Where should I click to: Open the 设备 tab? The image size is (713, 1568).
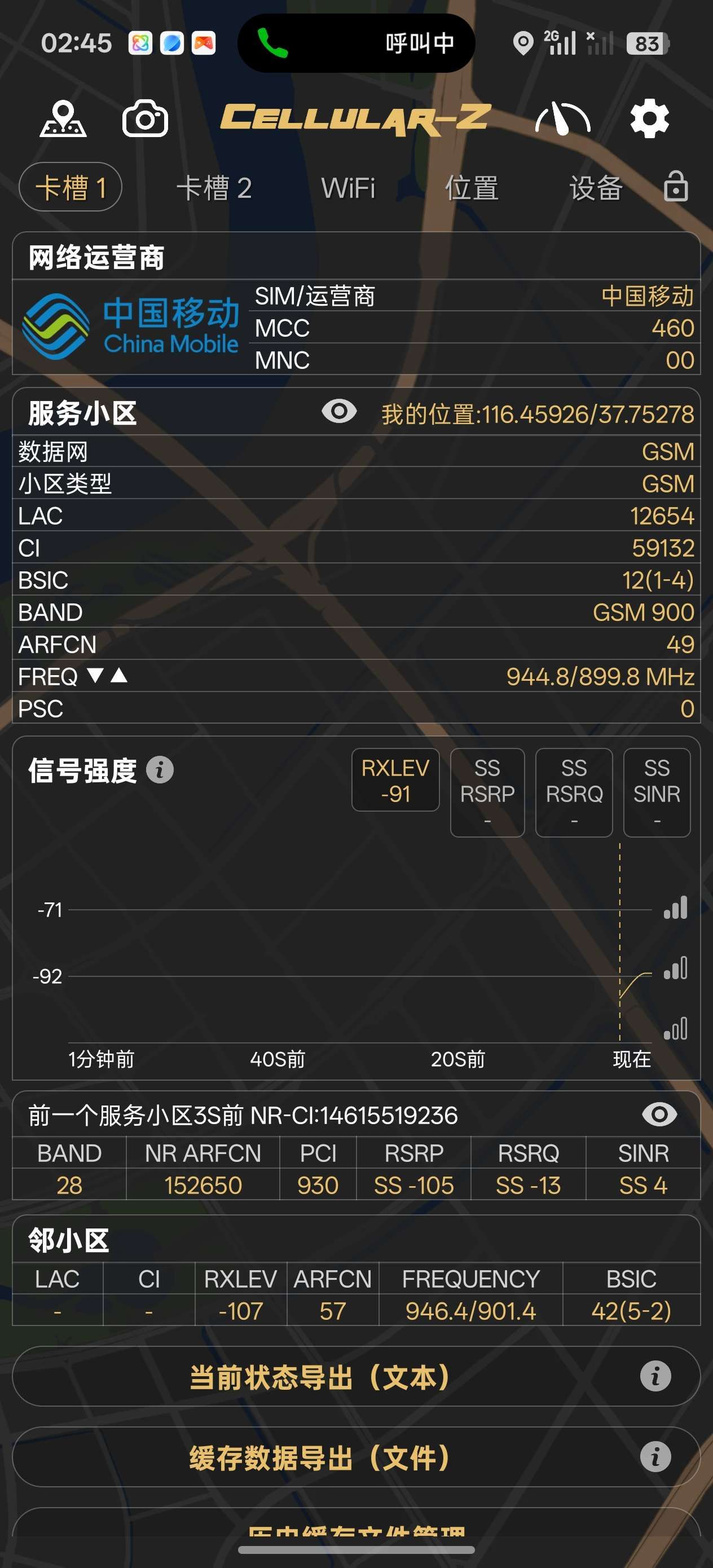596,187
